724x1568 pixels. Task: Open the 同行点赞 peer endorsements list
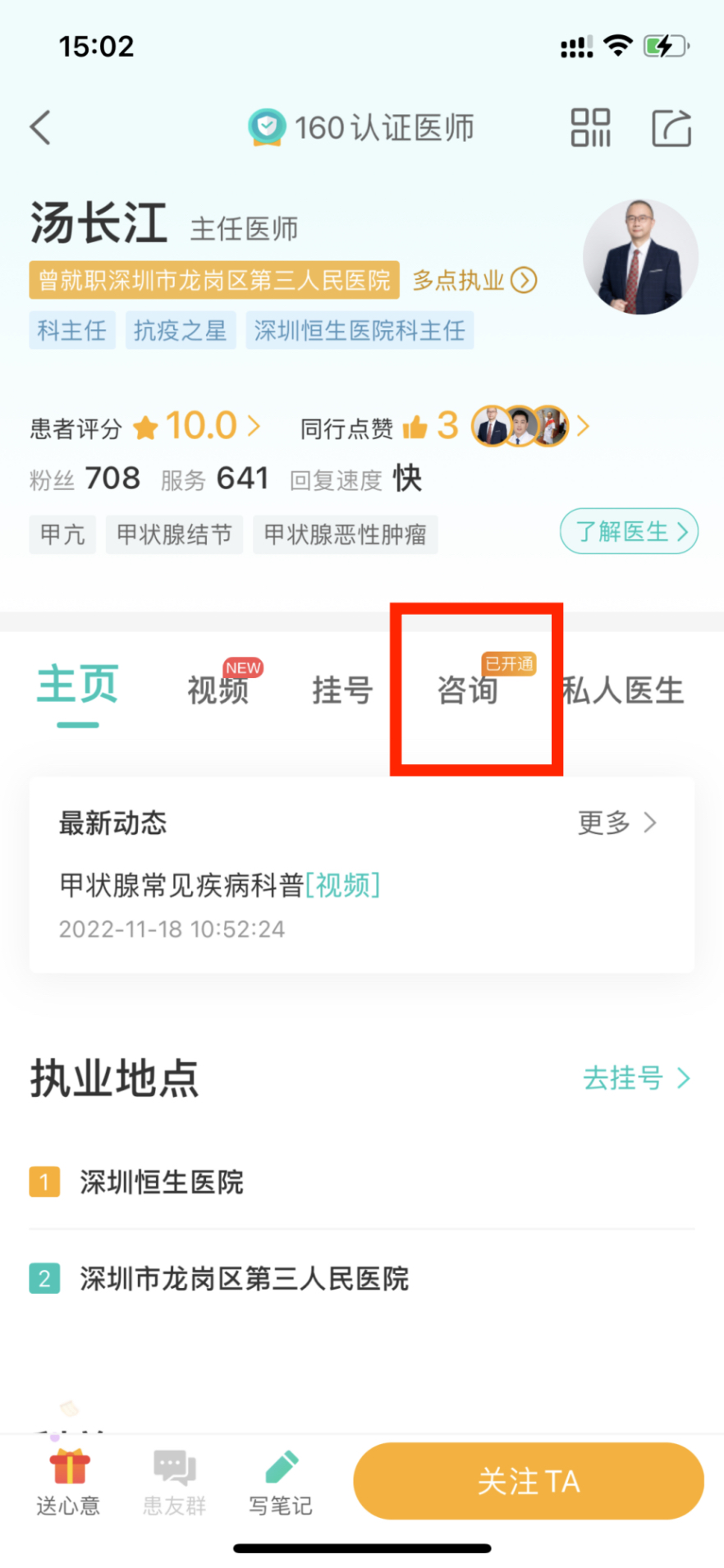pyautogui.click(x=445, y=427)
